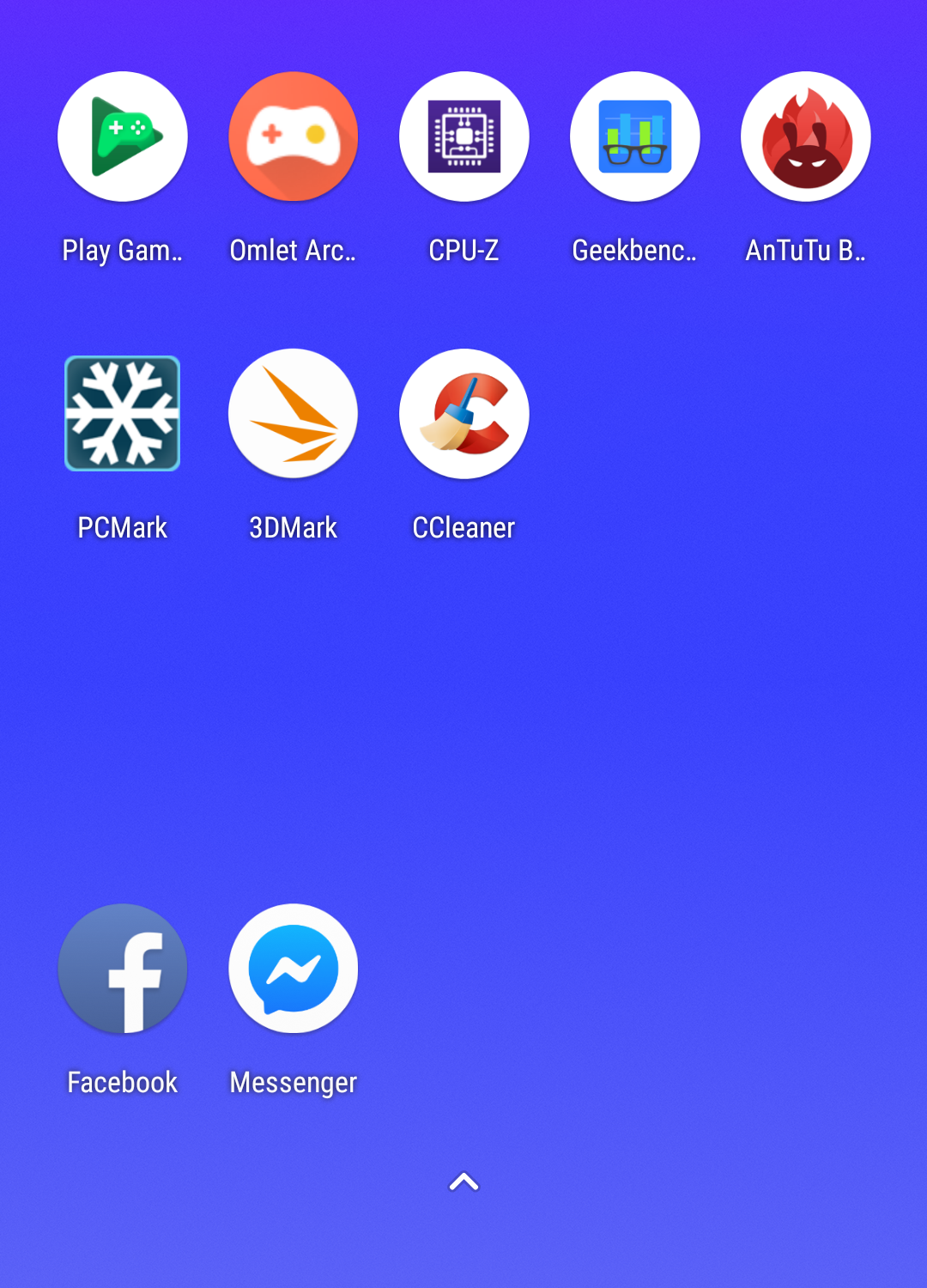The image size is (927, 1288).
Task: Open the Play Games app
Action: coord(122,137)
